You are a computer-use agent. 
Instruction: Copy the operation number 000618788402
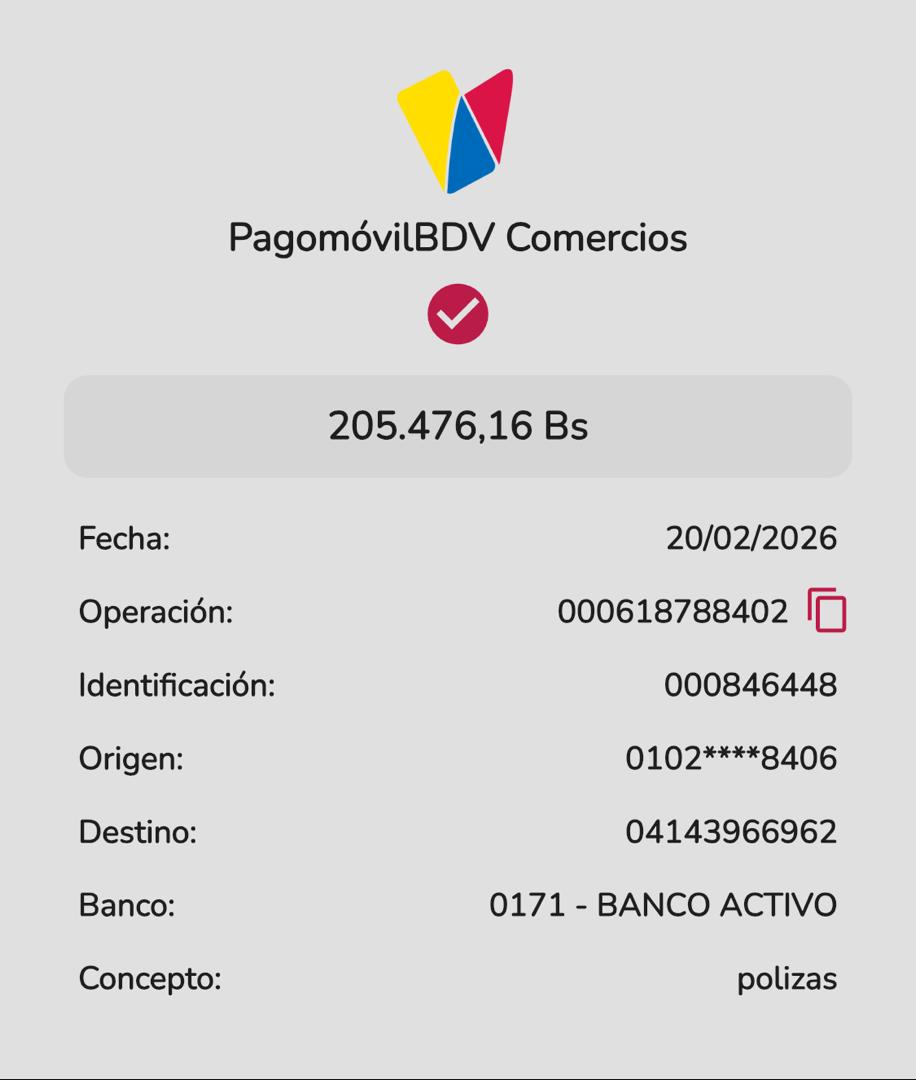click(x=827, y=610)
